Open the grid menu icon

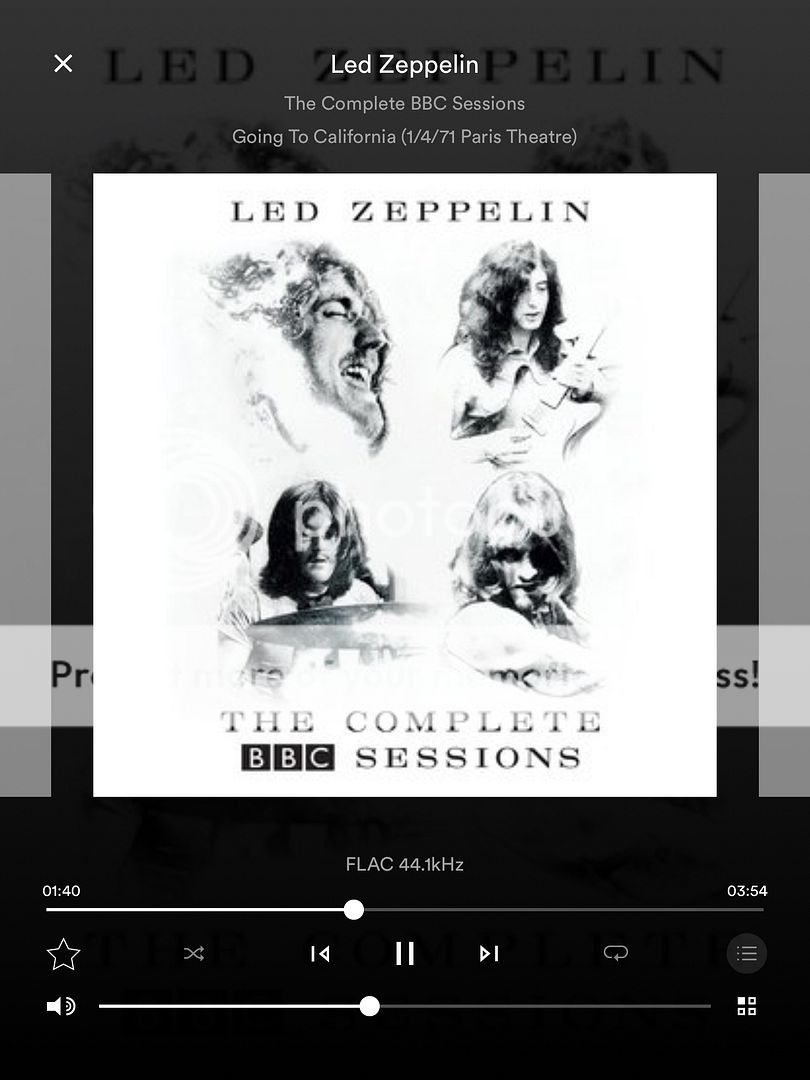[746, 1006]
